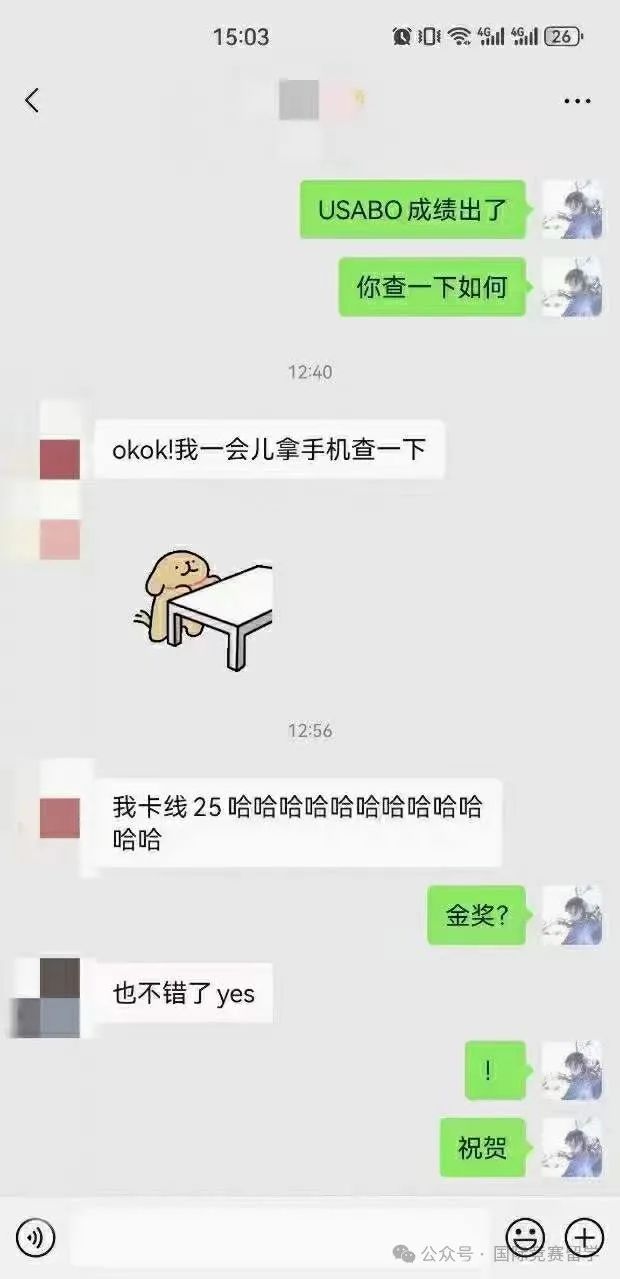Open the chat options menu

577,101
